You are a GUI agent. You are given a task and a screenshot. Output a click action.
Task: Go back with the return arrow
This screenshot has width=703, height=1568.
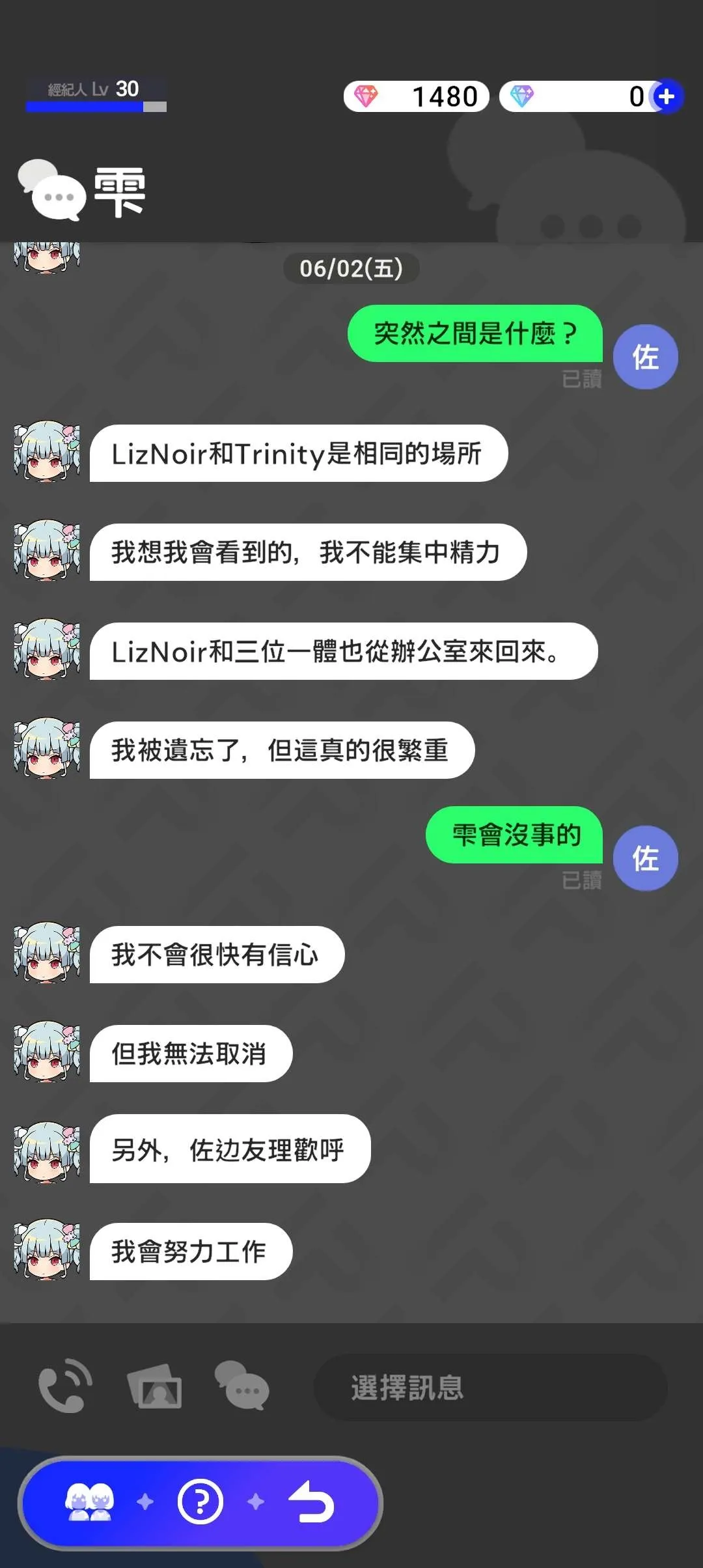311,1502
